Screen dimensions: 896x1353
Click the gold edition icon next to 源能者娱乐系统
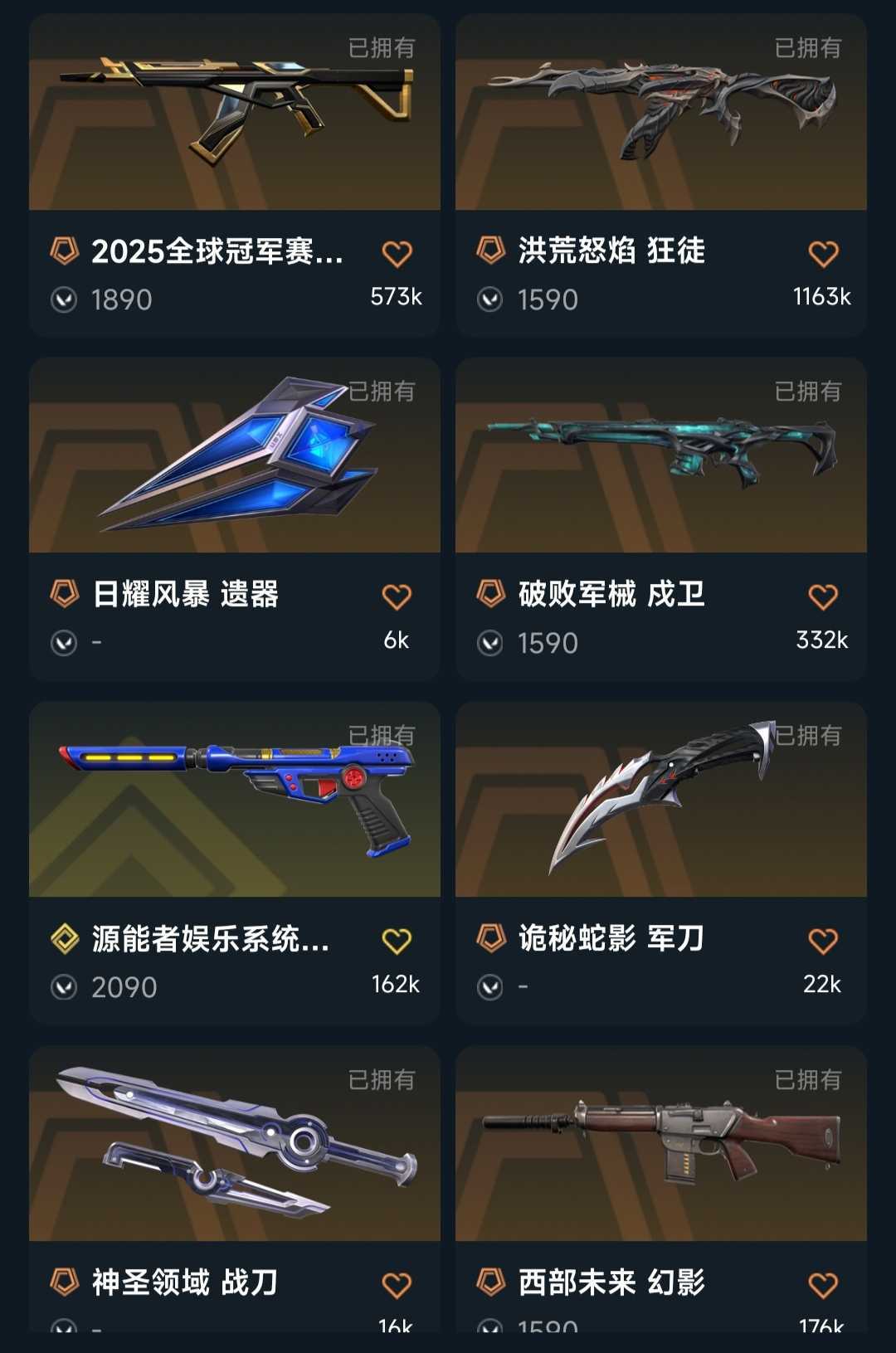point(66,941)
